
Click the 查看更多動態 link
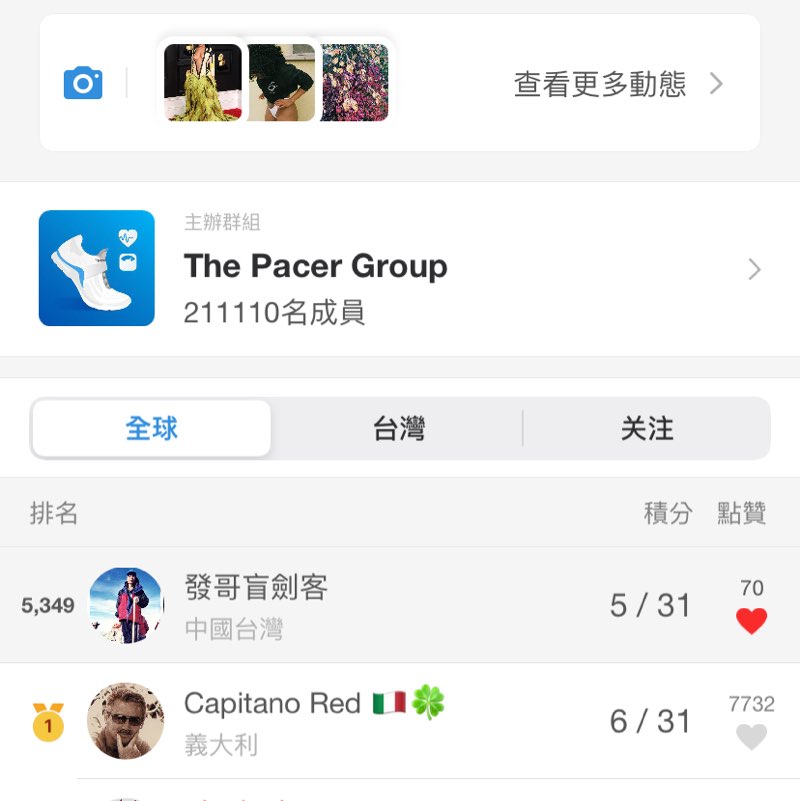(603, 84)
